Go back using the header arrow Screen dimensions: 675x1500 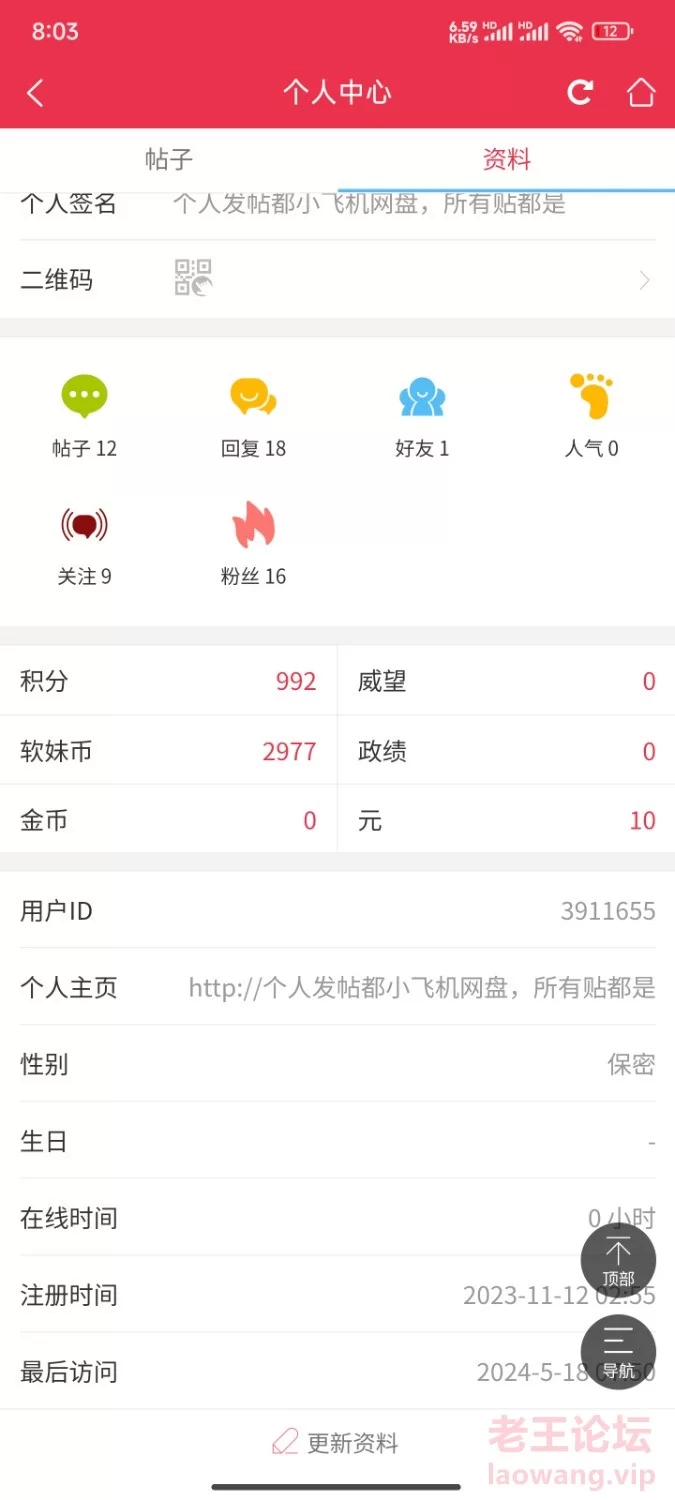(x=35, y=93)
